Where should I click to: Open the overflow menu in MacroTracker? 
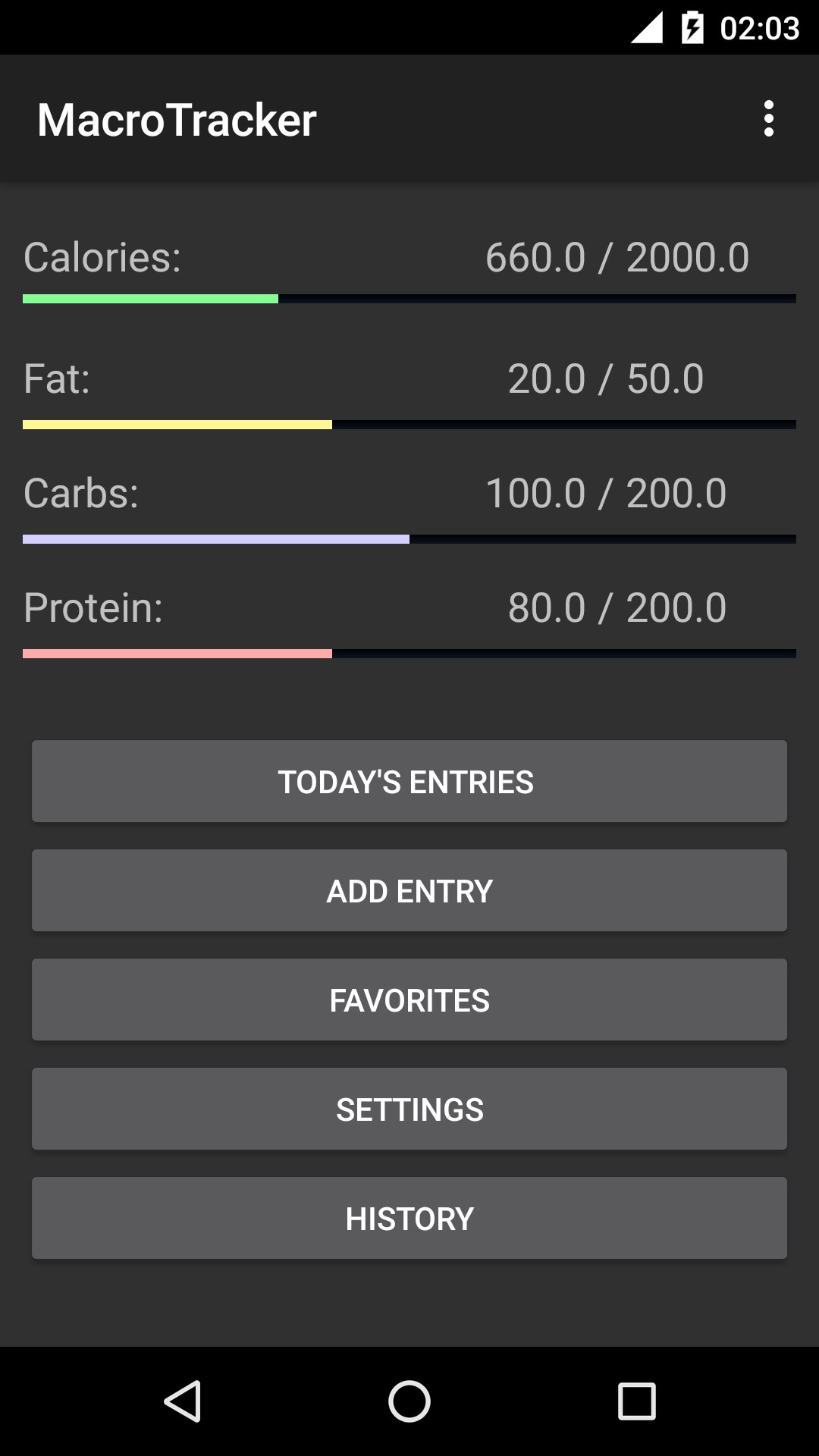tap(769, 118)
